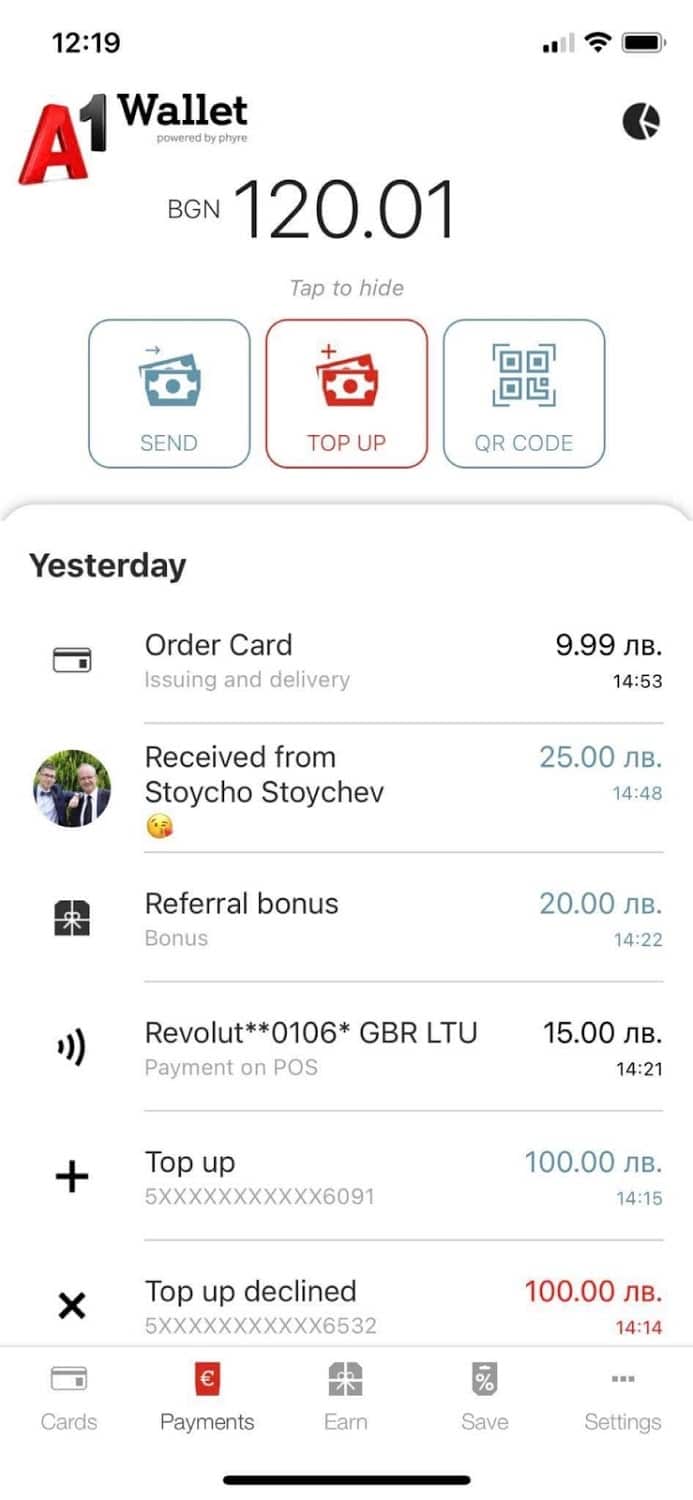Top up the wallet
Viewport: 693px width, 1500px height.
346,393
